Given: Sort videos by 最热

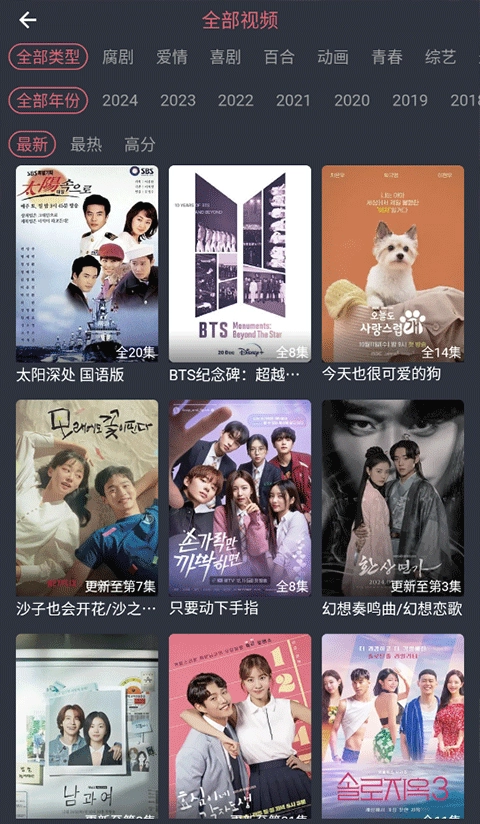Looking at the screenshot, I should (x=86, y=144).
